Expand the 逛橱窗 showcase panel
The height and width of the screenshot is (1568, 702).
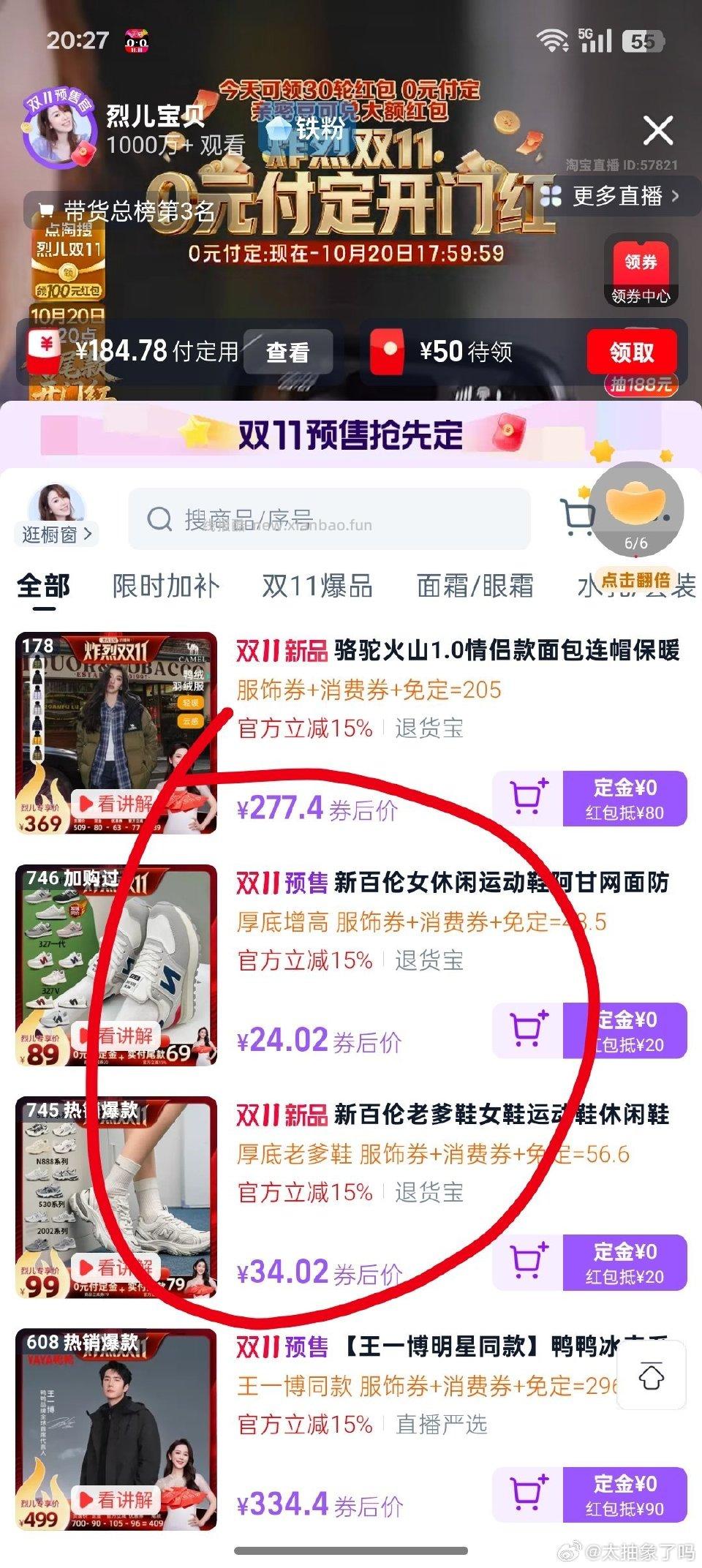[55, 534]
